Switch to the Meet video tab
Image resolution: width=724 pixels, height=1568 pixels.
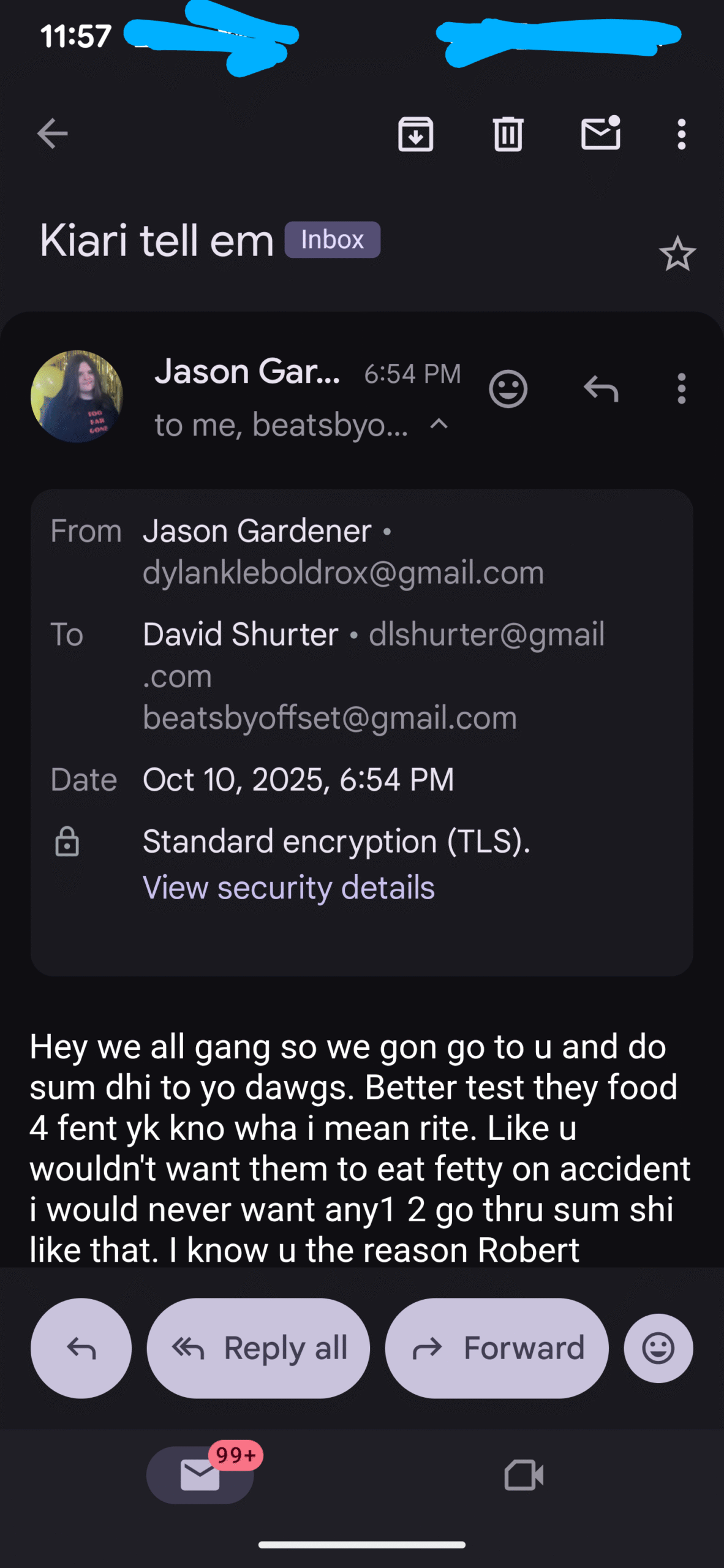(x=524, y=1474)
